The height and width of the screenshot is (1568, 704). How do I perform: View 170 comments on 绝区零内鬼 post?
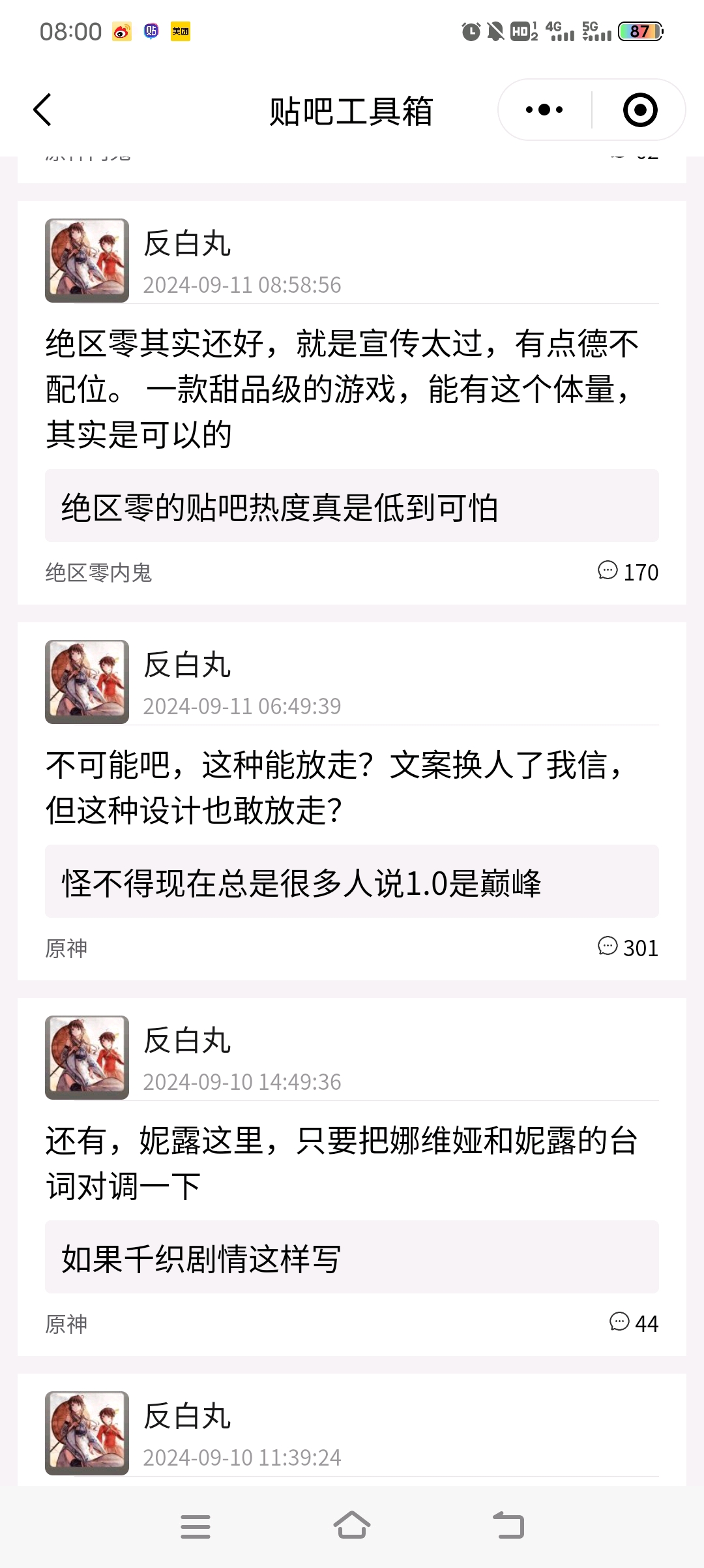click(x=628, y=572)
